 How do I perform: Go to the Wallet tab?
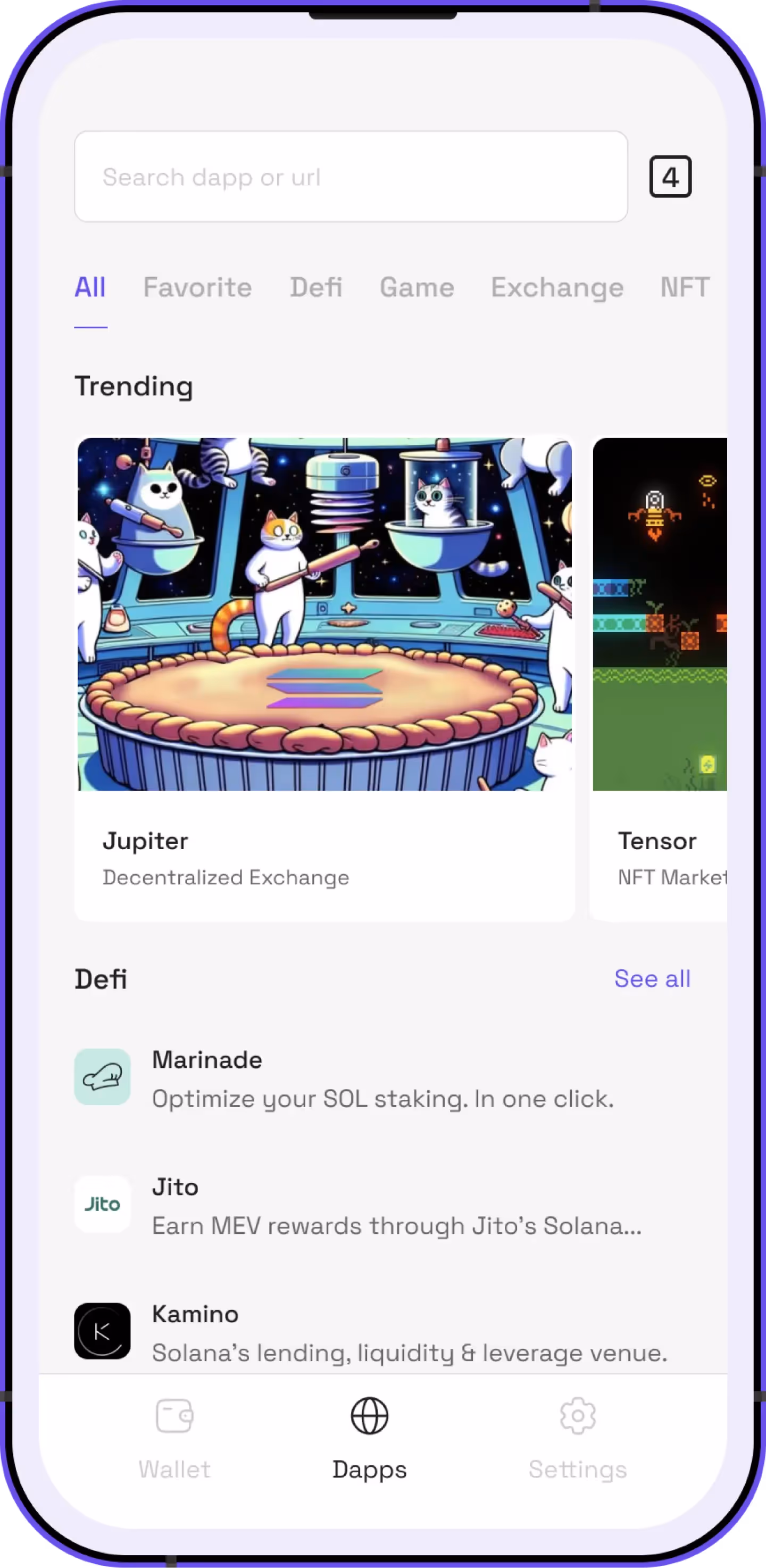(174, 1439)
